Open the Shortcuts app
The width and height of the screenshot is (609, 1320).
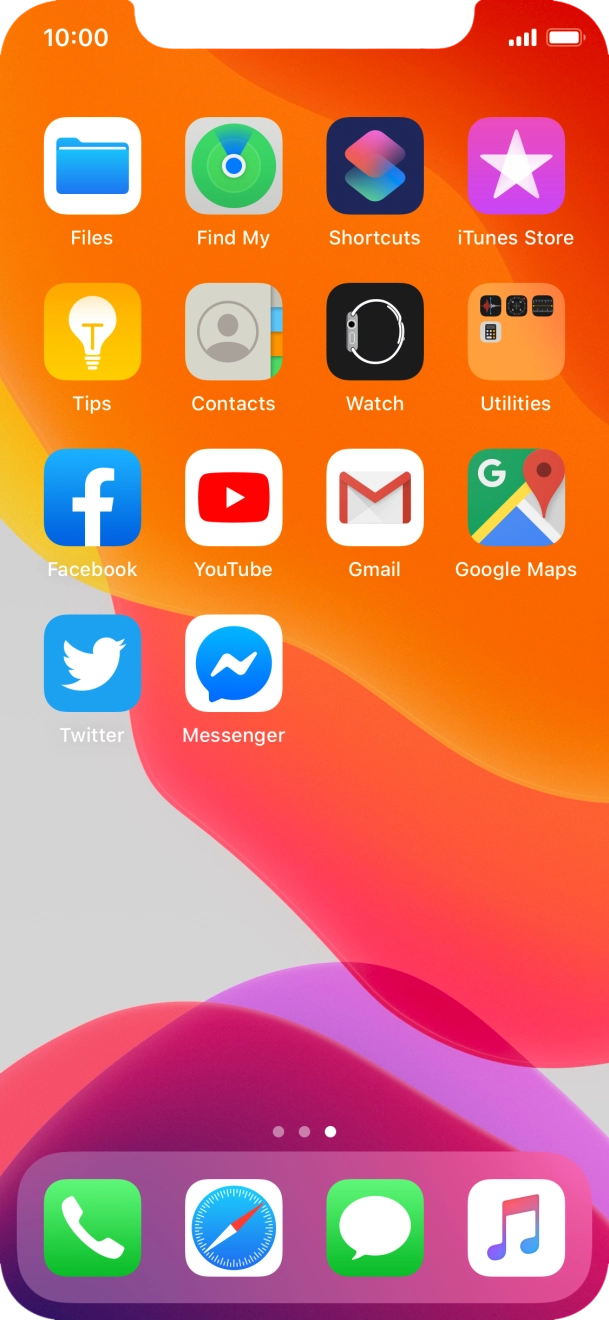pos(375,166)
